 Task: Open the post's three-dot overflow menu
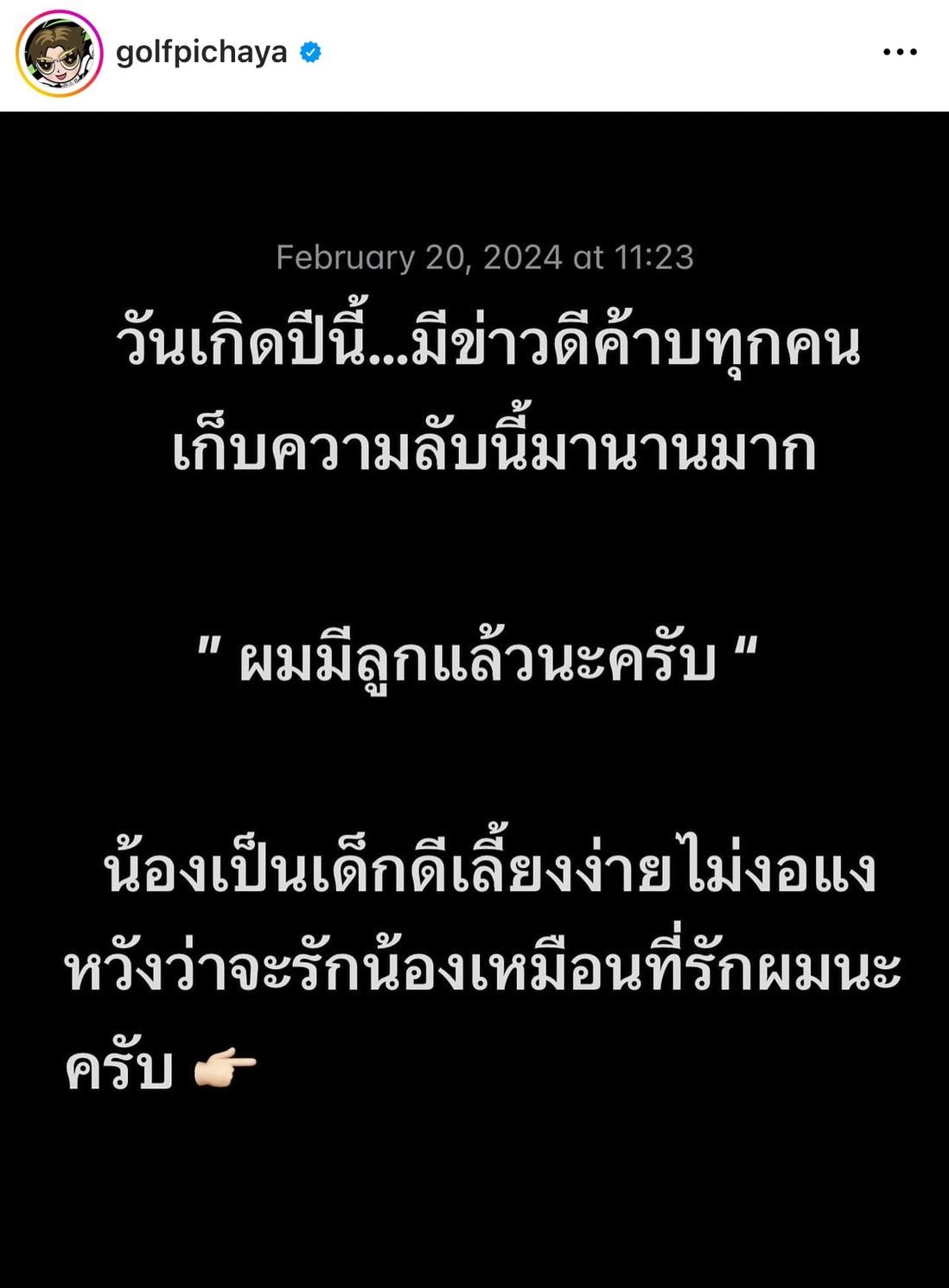900,53
